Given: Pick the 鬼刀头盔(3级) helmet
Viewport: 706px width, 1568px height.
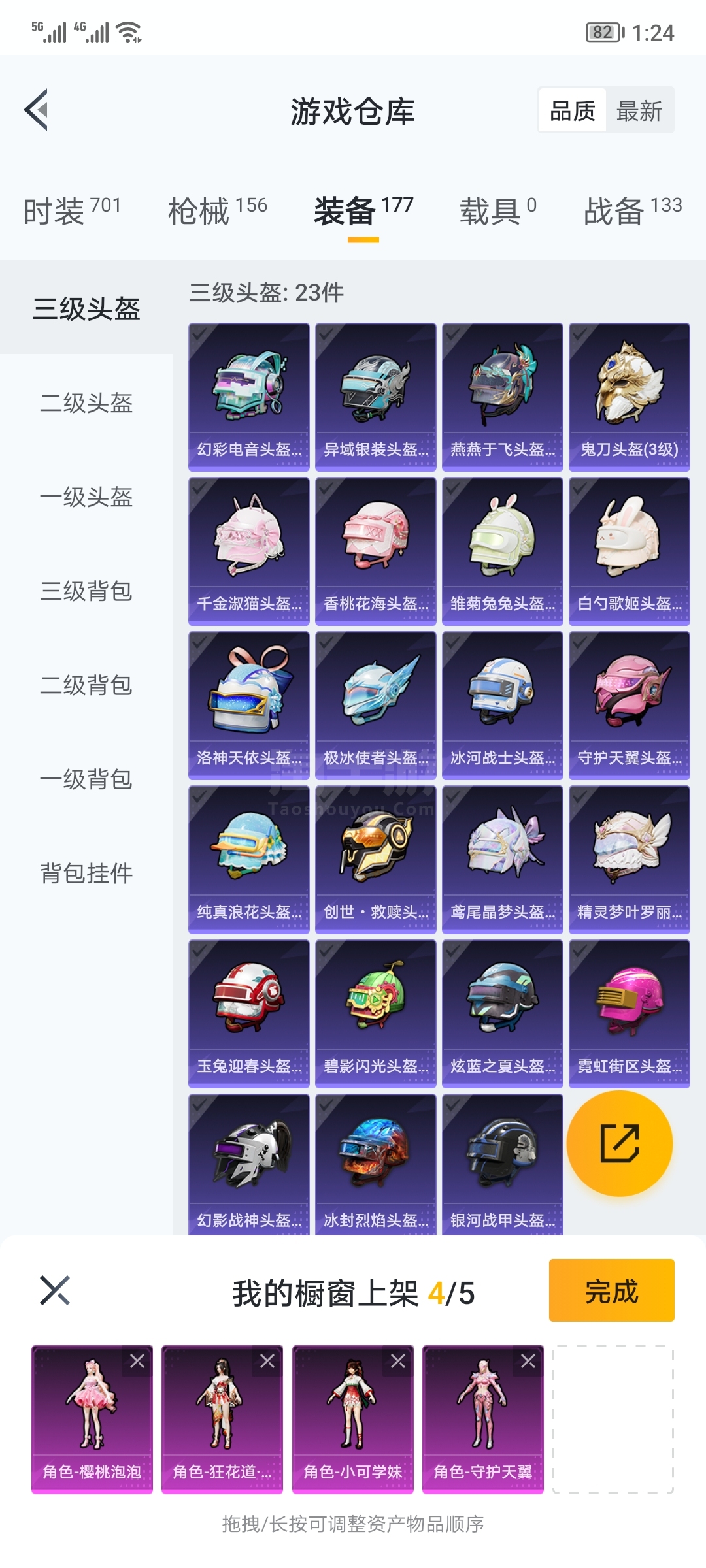Looking at the screenshot, I should (x=629, y=397).
